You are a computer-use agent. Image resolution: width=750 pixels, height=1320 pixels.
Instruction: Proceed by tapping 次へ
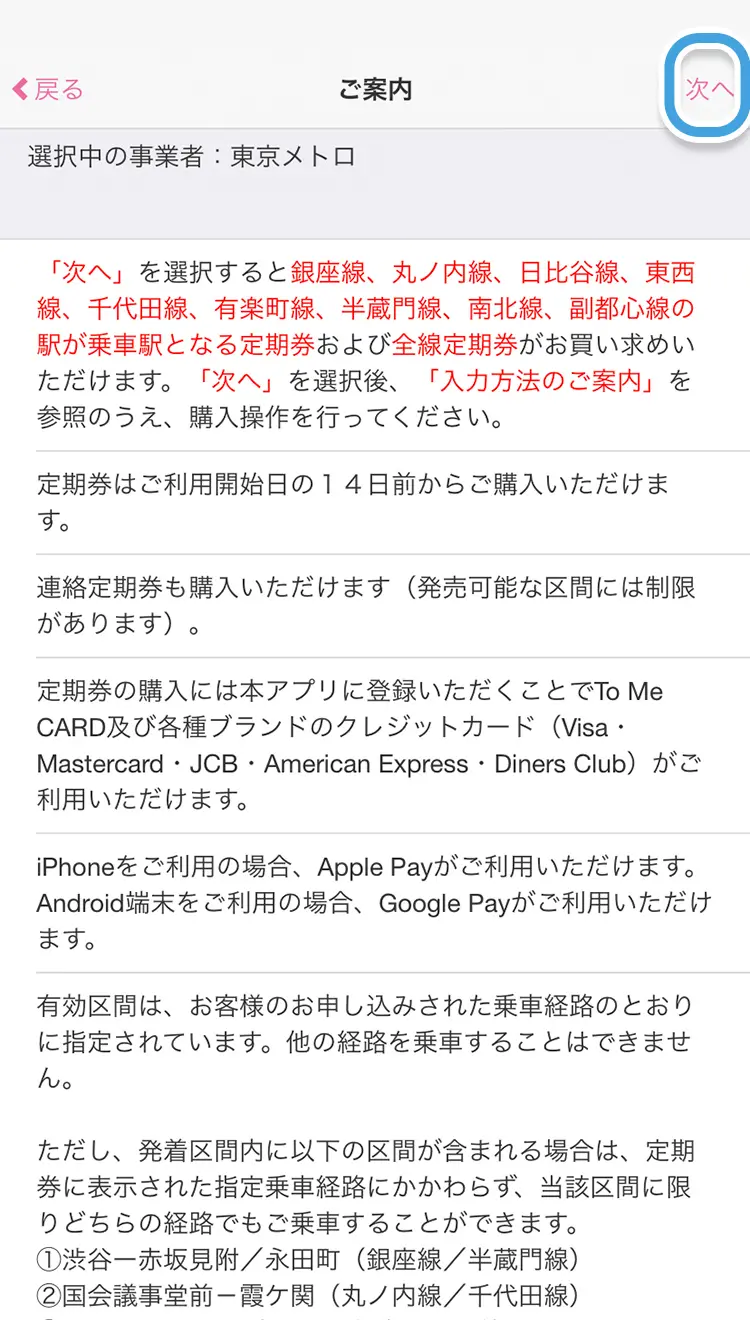[x=709, y=90]
